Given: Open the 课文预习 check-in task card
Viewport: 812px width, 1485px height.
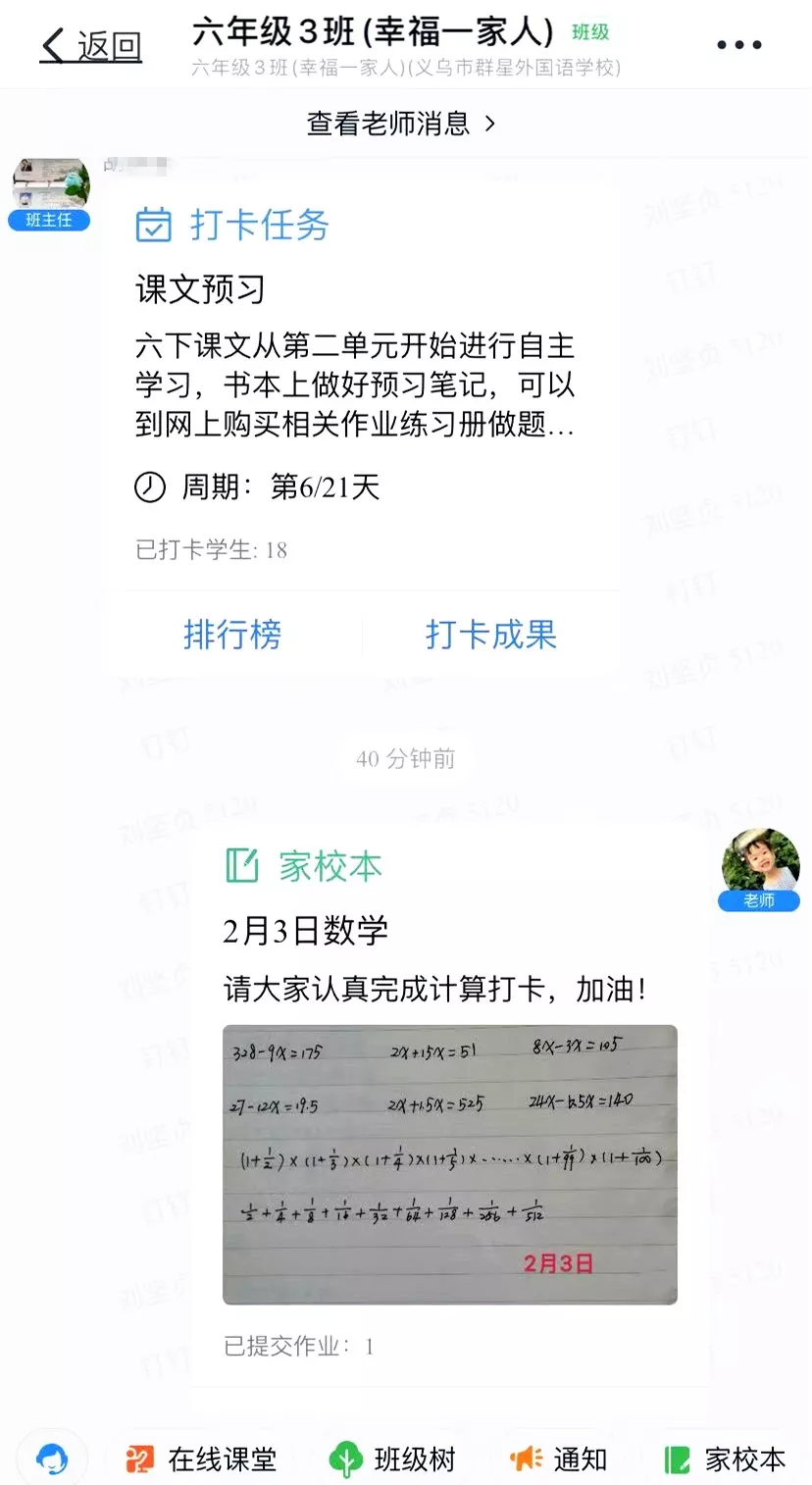Looking at the screenshot, I should click(361, 373).
